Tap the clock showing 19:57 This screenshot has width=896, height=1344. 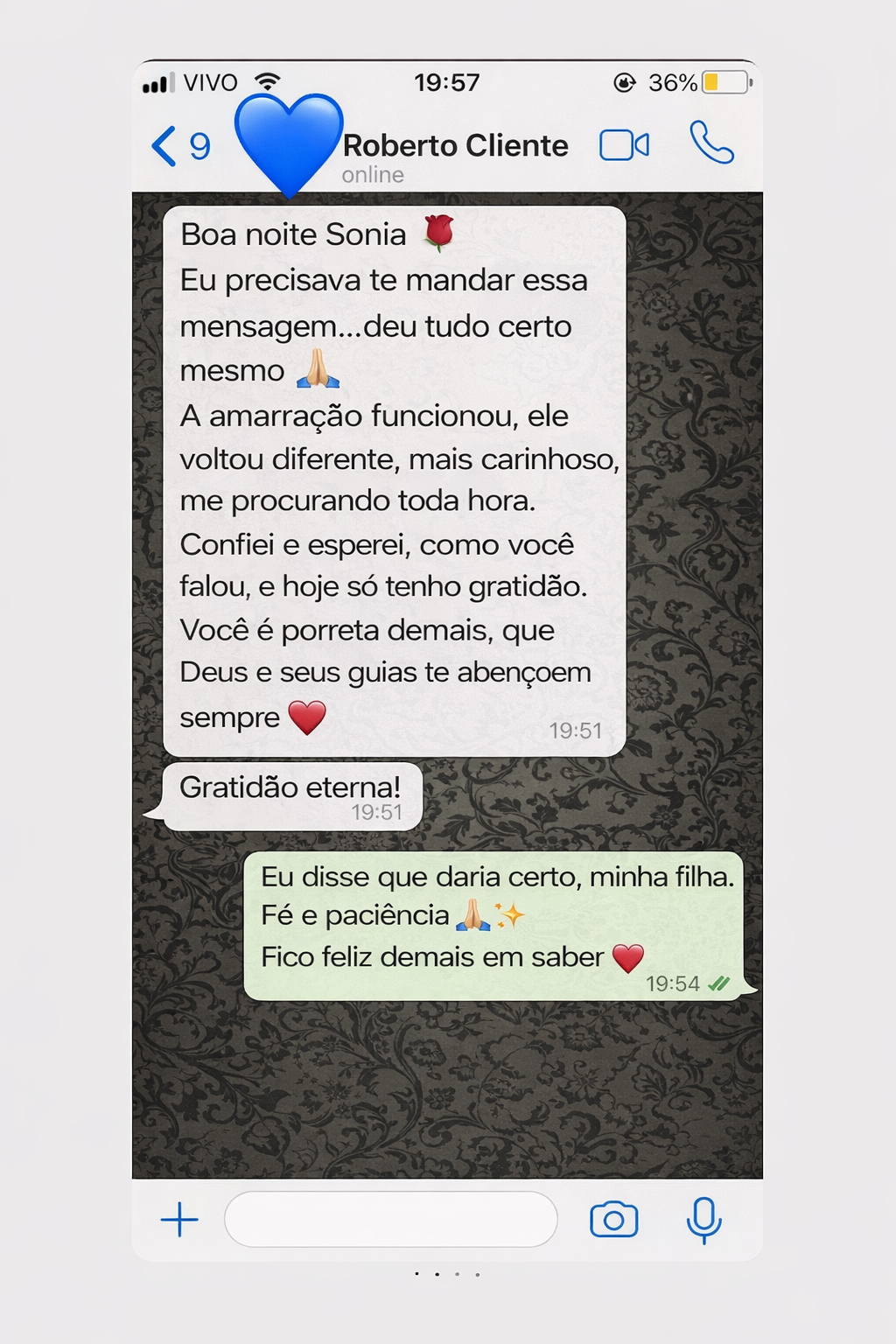448,81
